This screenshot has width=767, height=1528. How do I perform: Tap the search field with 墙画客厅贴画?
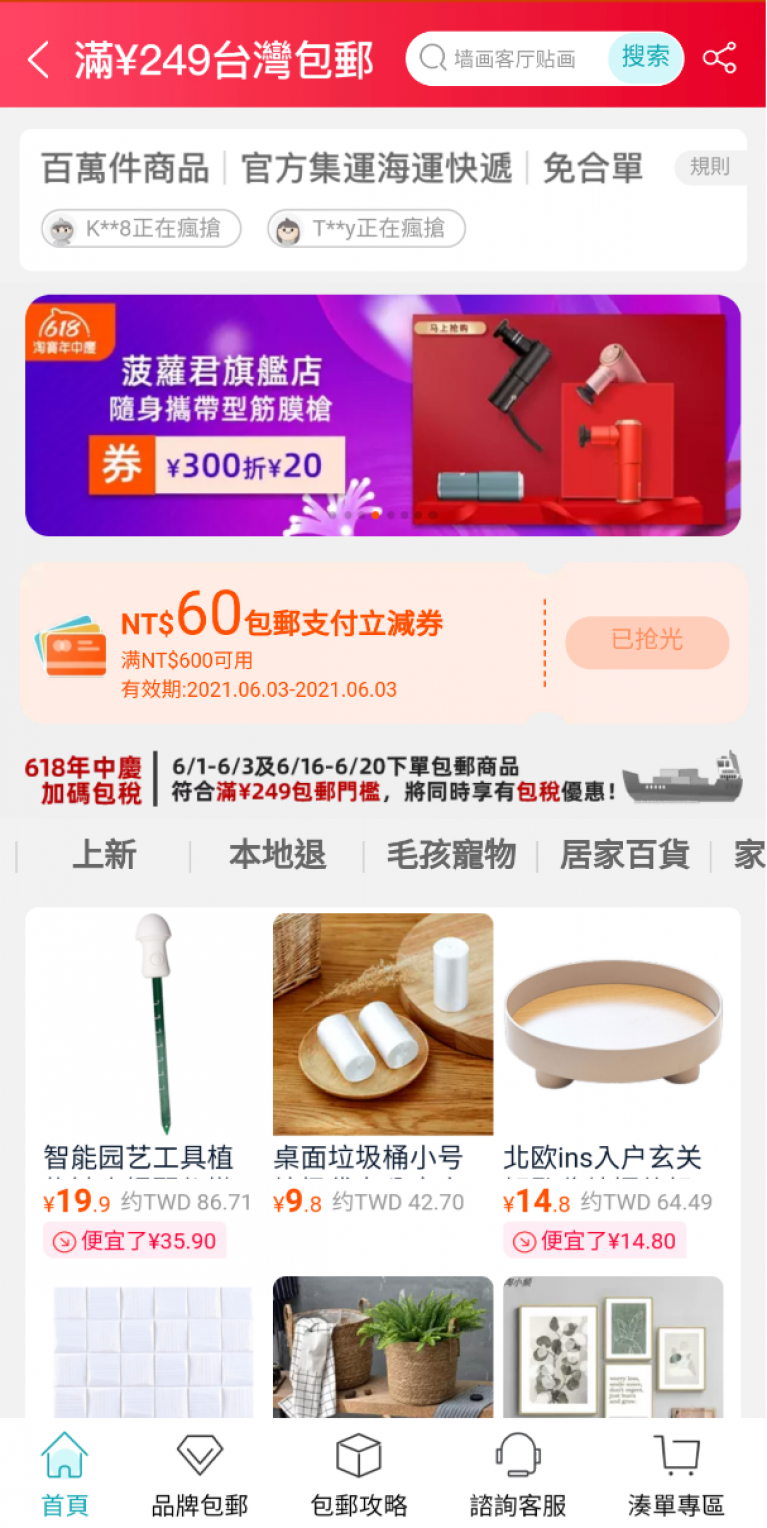pos(508,58)
